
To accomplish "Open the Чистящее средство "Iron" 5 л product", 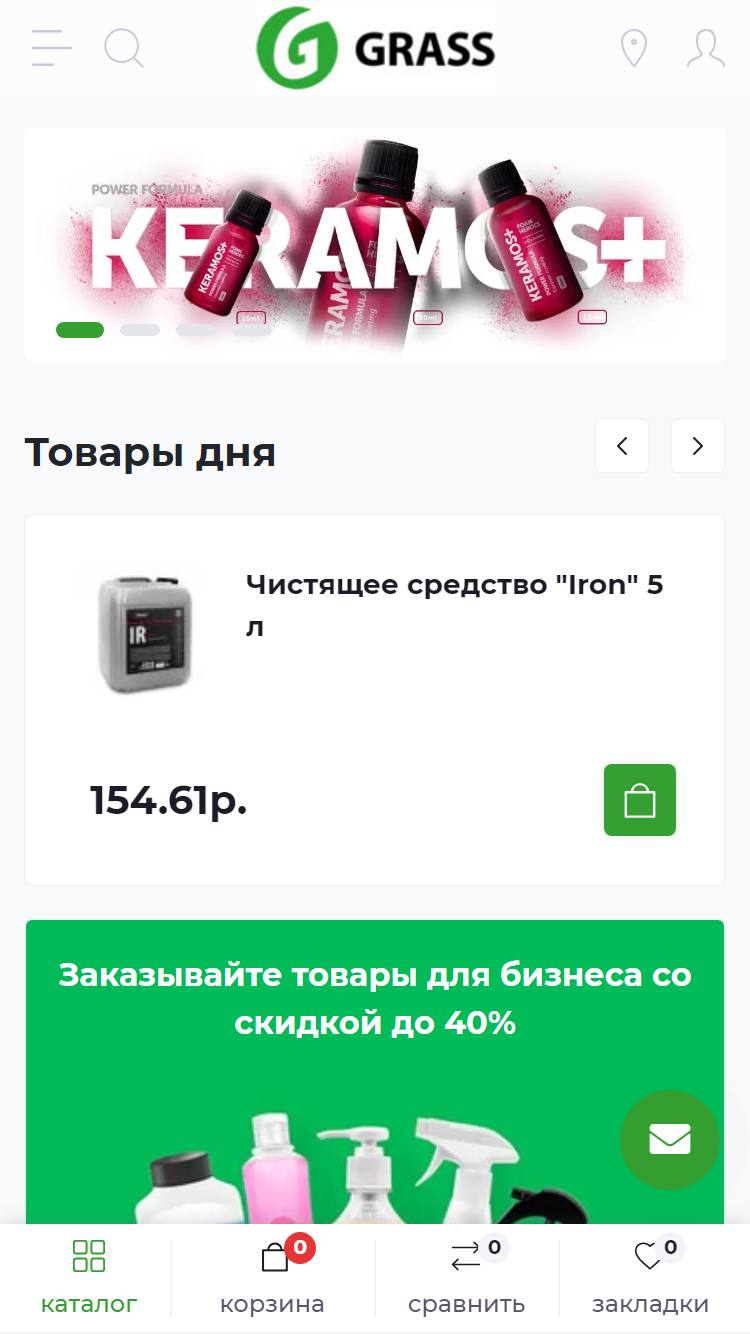I will pos(455,606).
